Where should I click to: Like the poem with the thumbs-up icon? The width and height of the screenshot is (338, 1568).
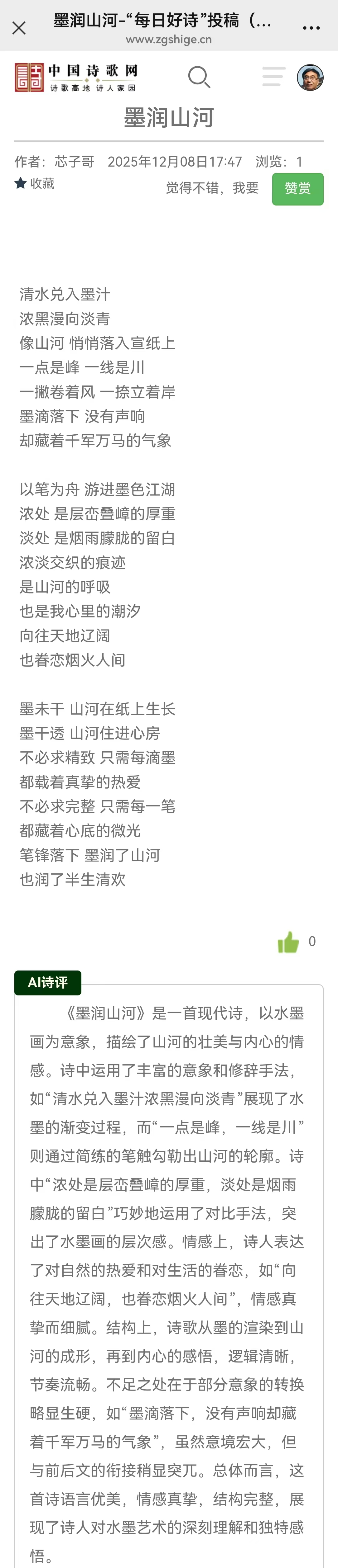coord(288,942)
